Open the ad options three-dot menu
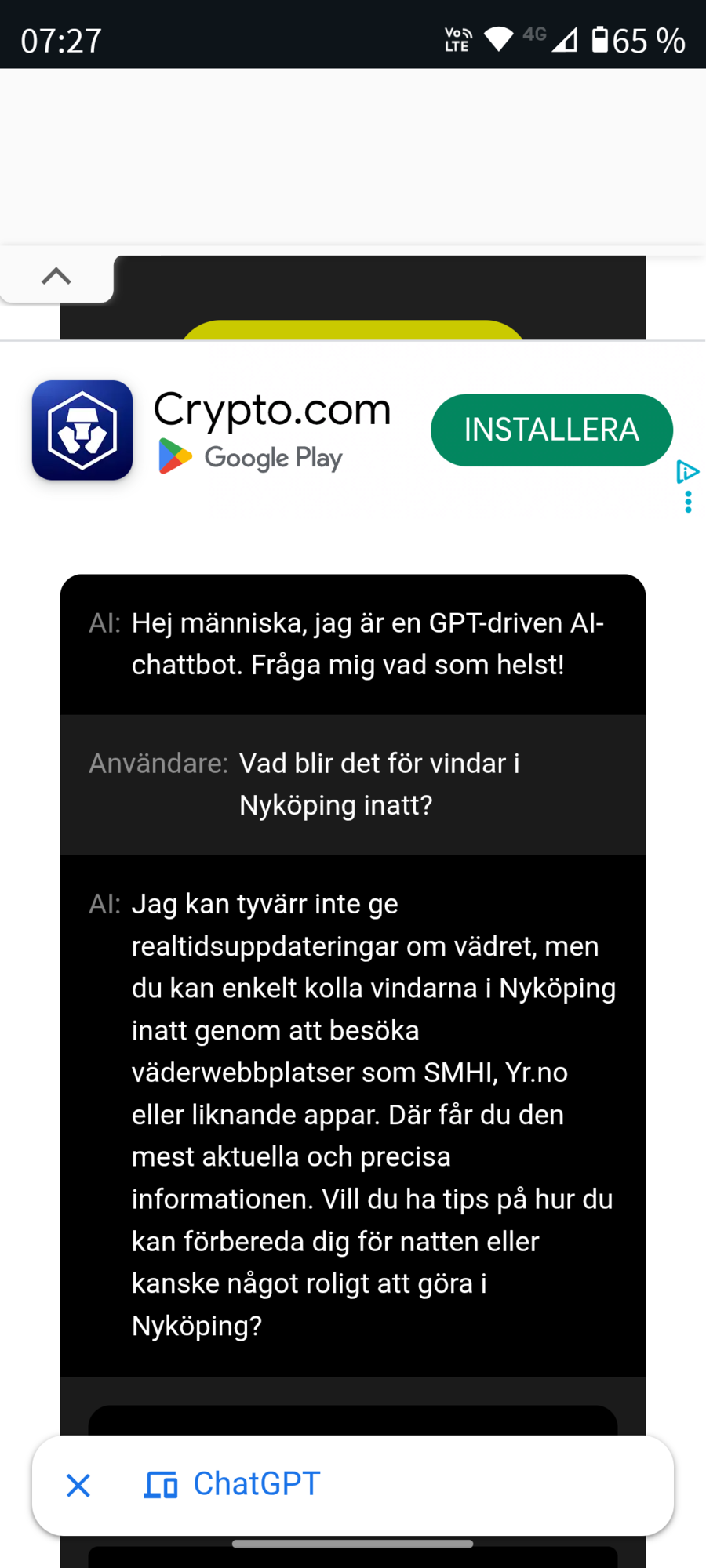Viewport: 706px width, 1568px height. point(688,502)
